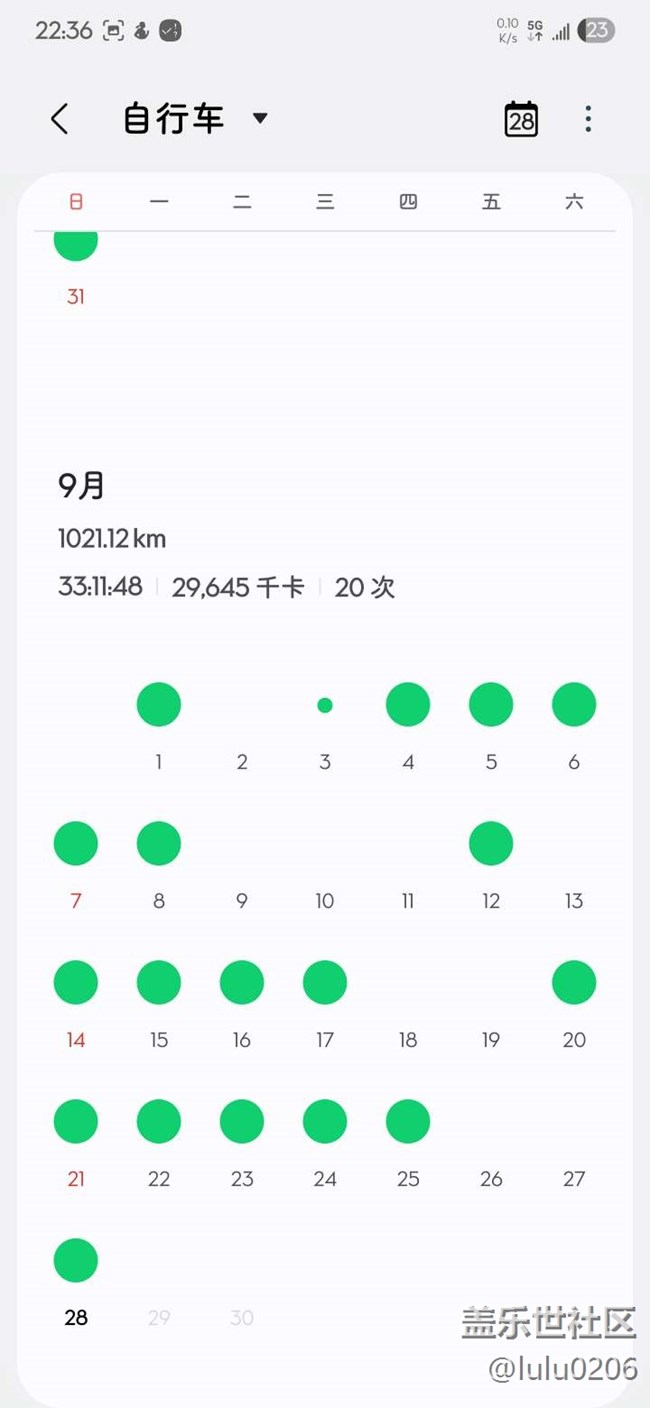View the small workout on September 3
This screenshot has width=650, height=1408.
pyautogui.click(x=325, y=705)
